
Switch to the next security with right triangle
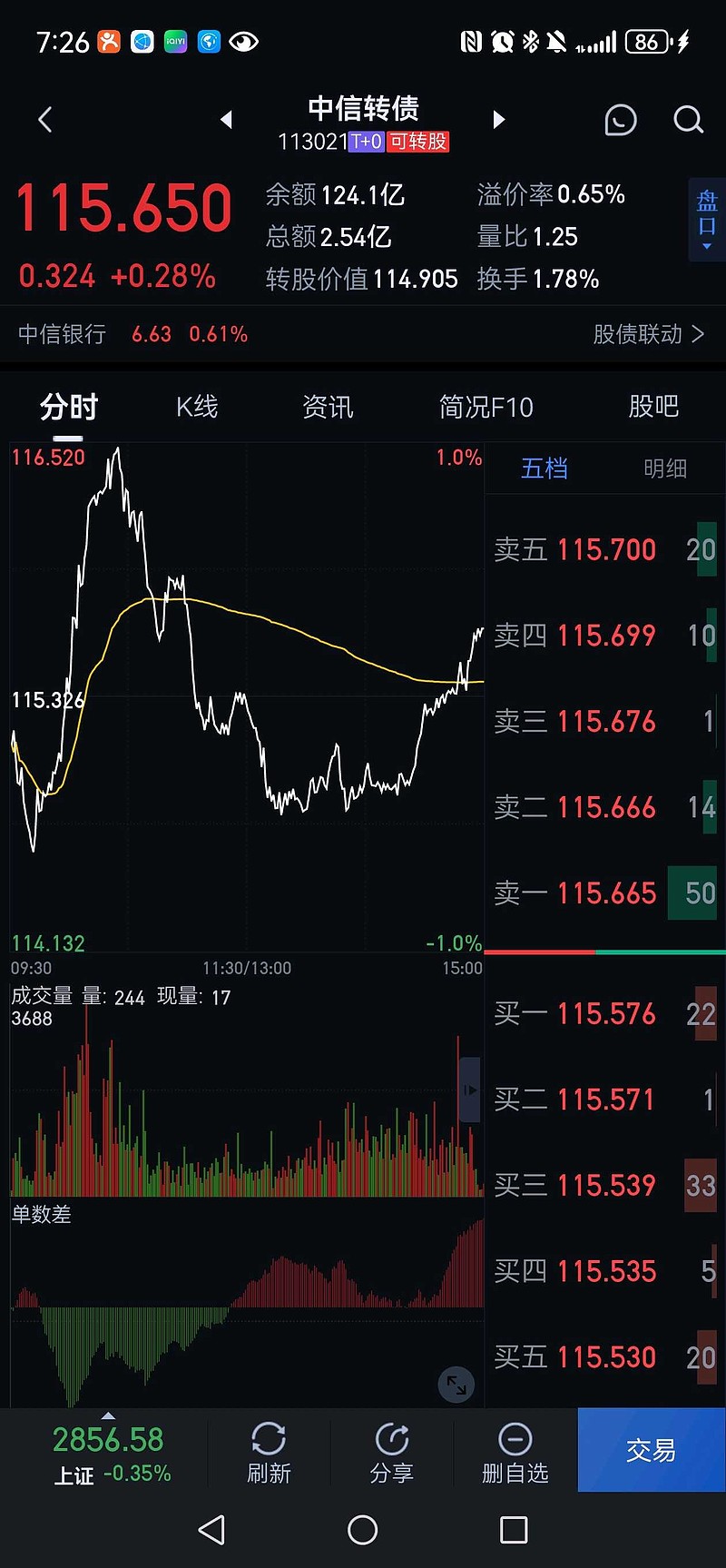(498, 120)
